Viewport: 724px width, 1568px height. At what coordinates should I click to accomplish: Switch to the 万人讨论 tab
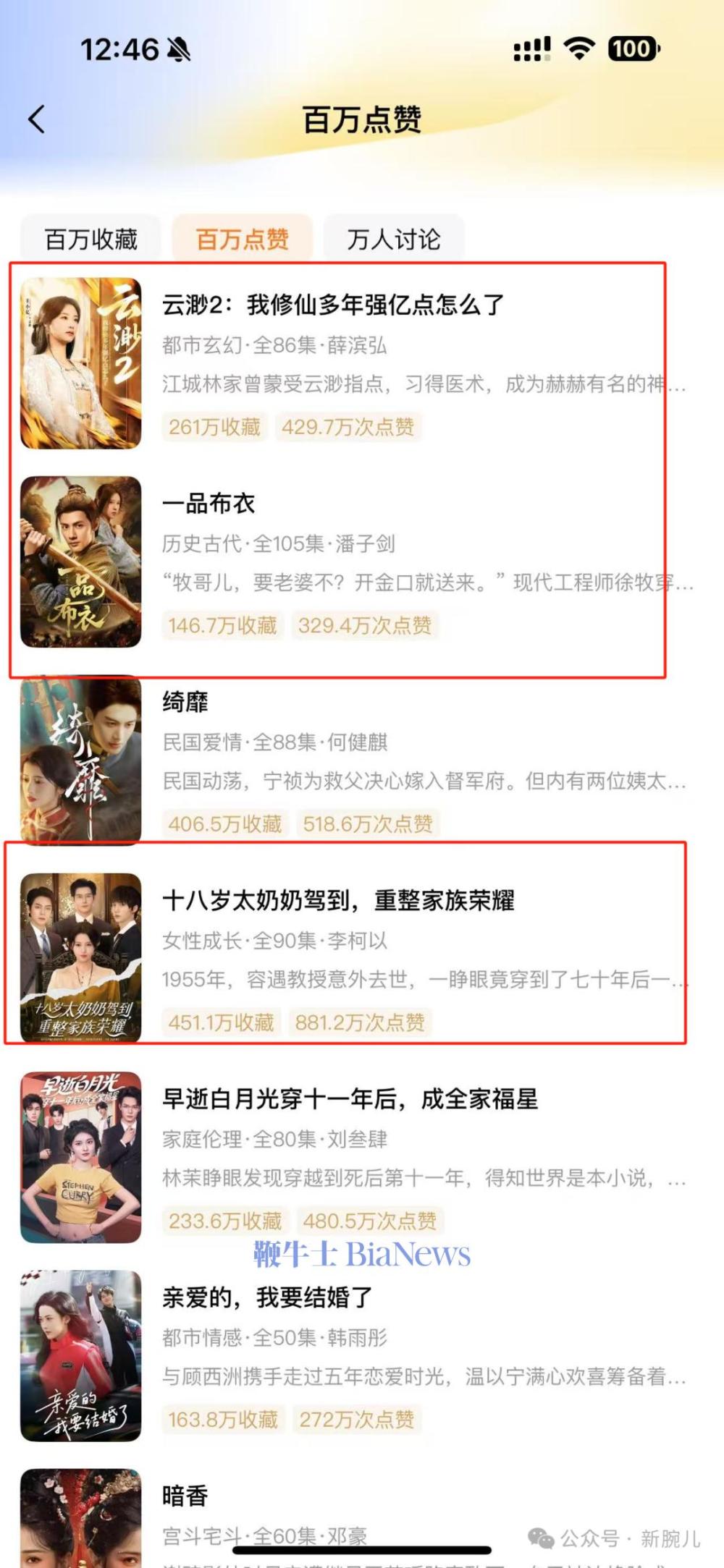(393, 239)
